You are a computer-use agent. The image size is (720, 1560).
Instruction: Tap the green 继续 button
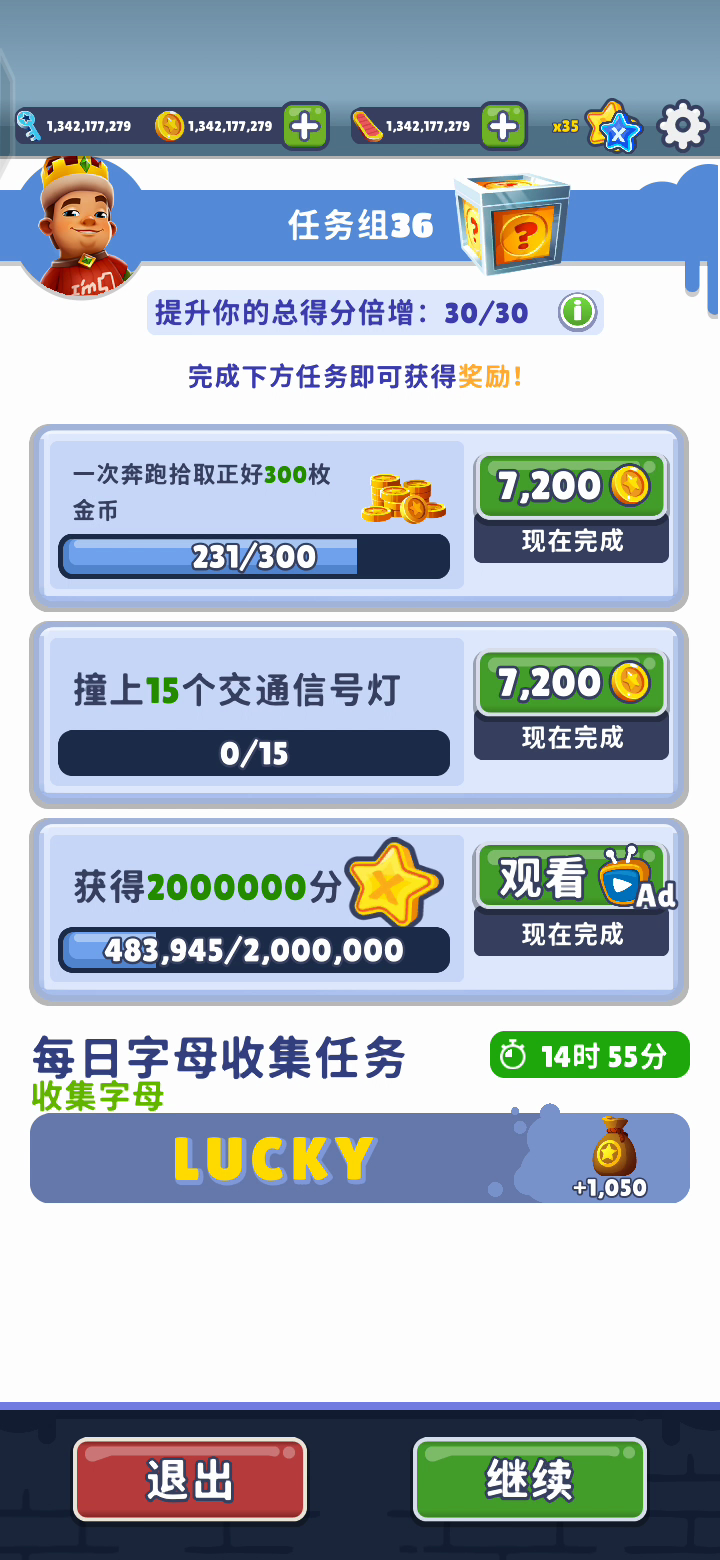[530, 1479]
